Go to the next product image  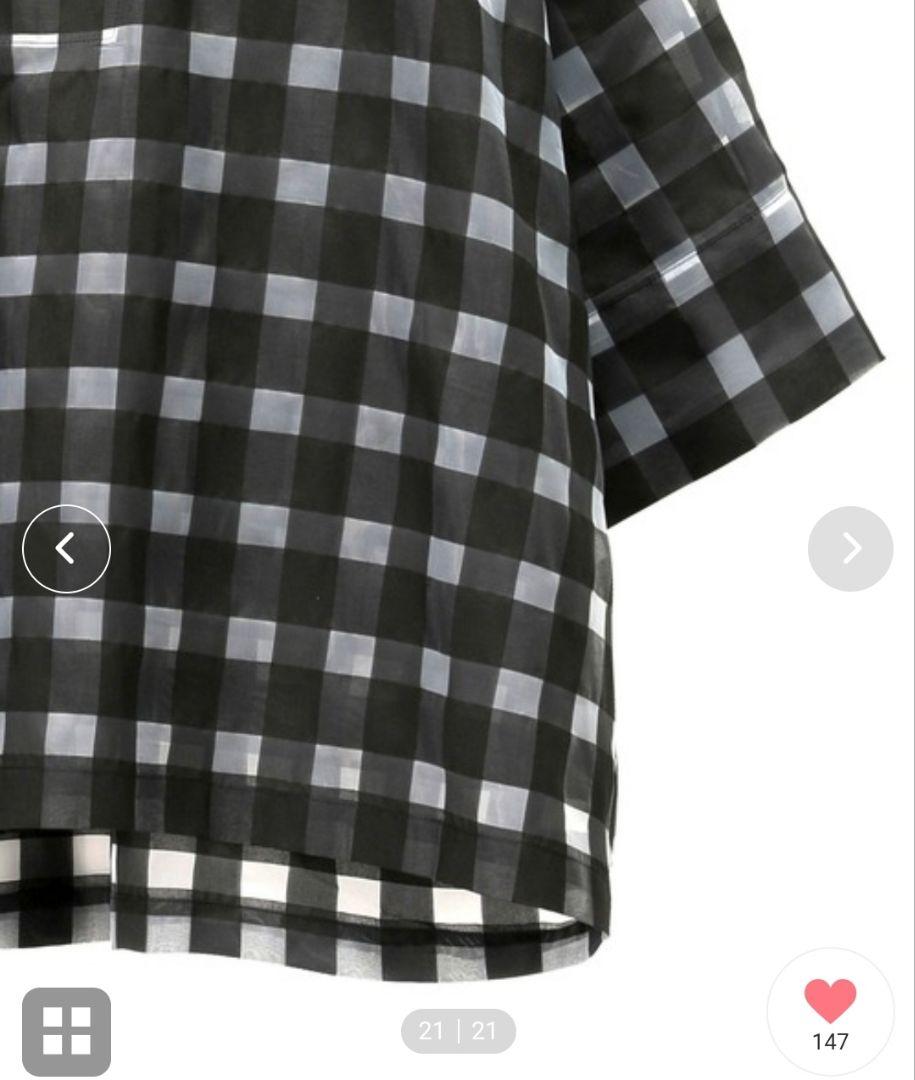[850, 548]
